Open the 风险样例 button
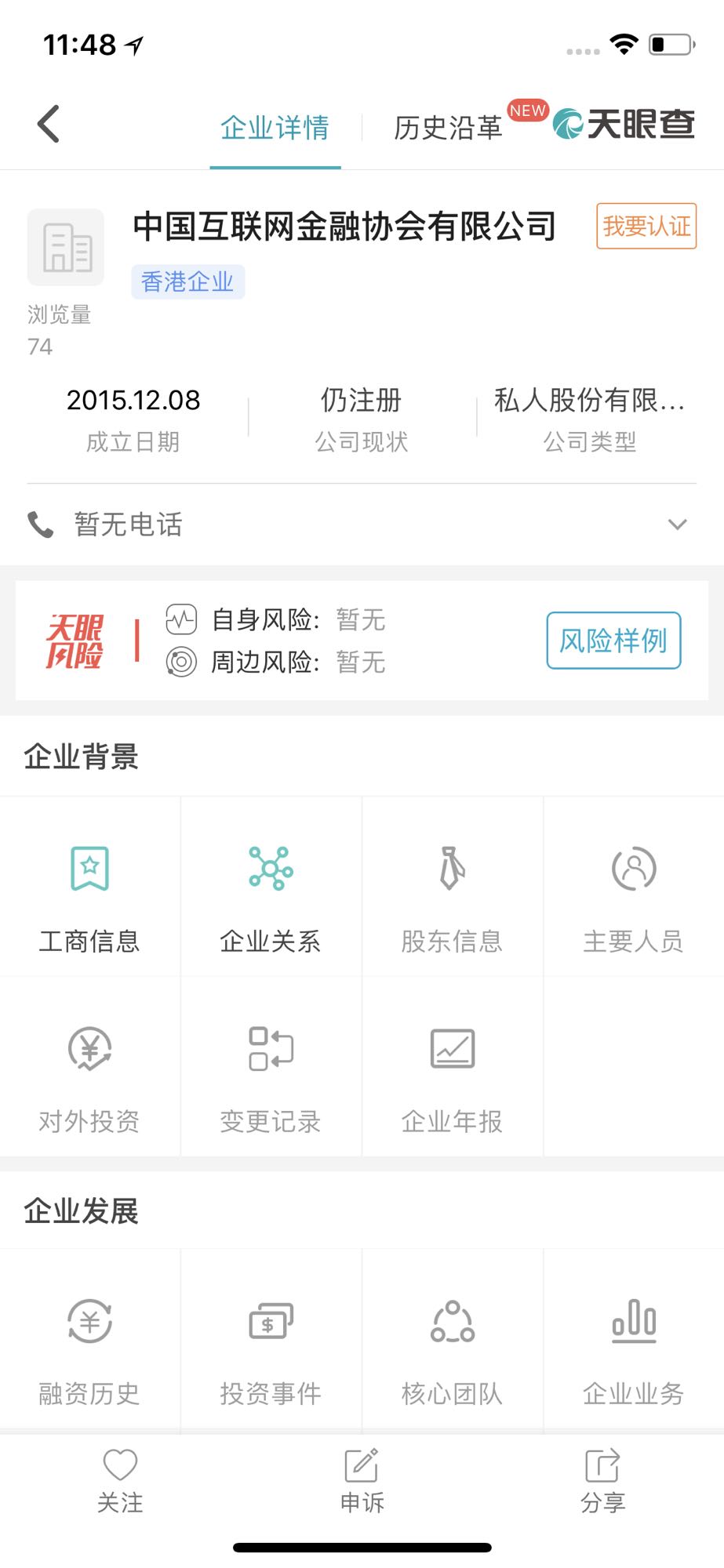Screen dimensions: 724x1568 tap(613, 641)
